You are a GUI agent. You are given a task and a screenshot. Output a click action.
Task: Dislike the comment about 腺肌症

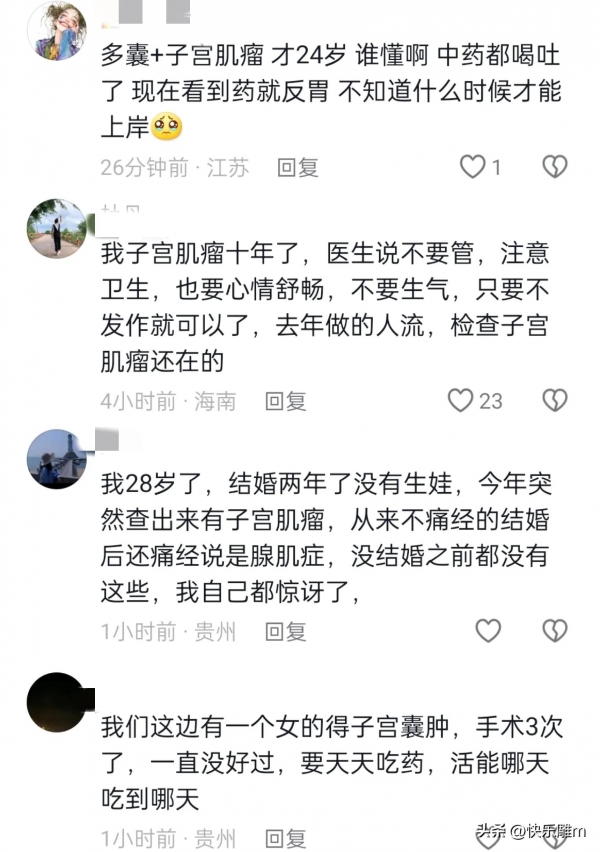[x=555, y=631]
